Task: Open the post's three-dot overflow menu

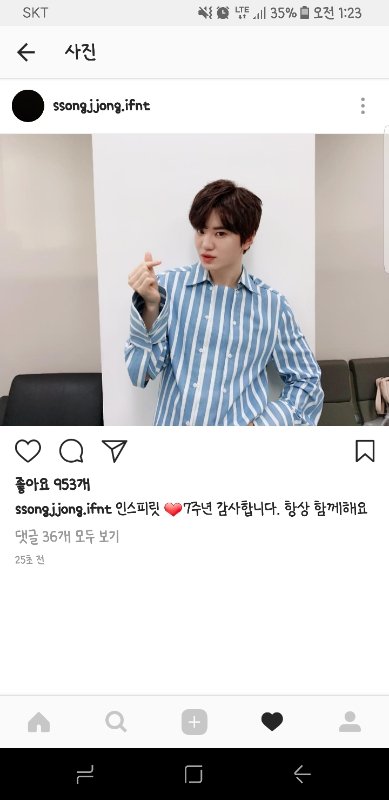Action: pyautogui.click(x=362, y=106)
